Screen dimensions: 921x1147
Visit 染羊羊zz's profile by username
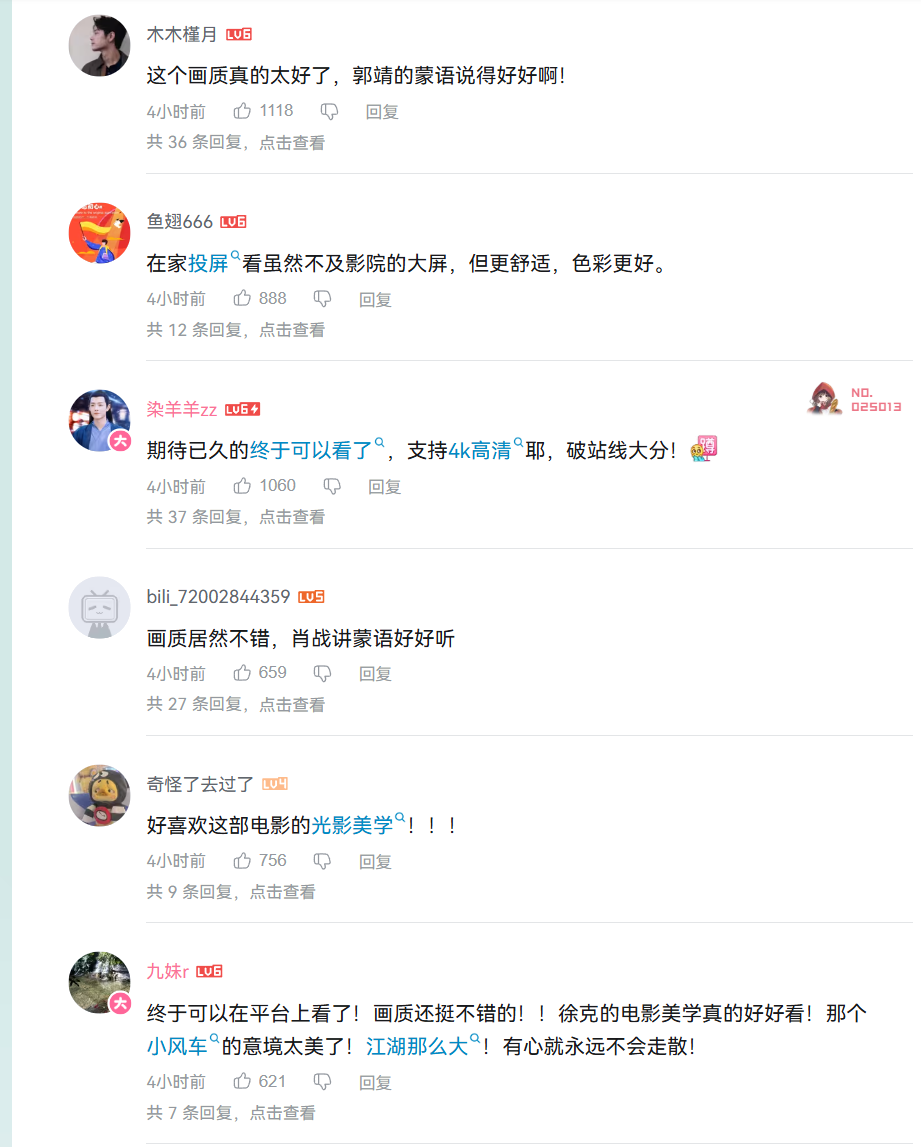click(181, 409)
